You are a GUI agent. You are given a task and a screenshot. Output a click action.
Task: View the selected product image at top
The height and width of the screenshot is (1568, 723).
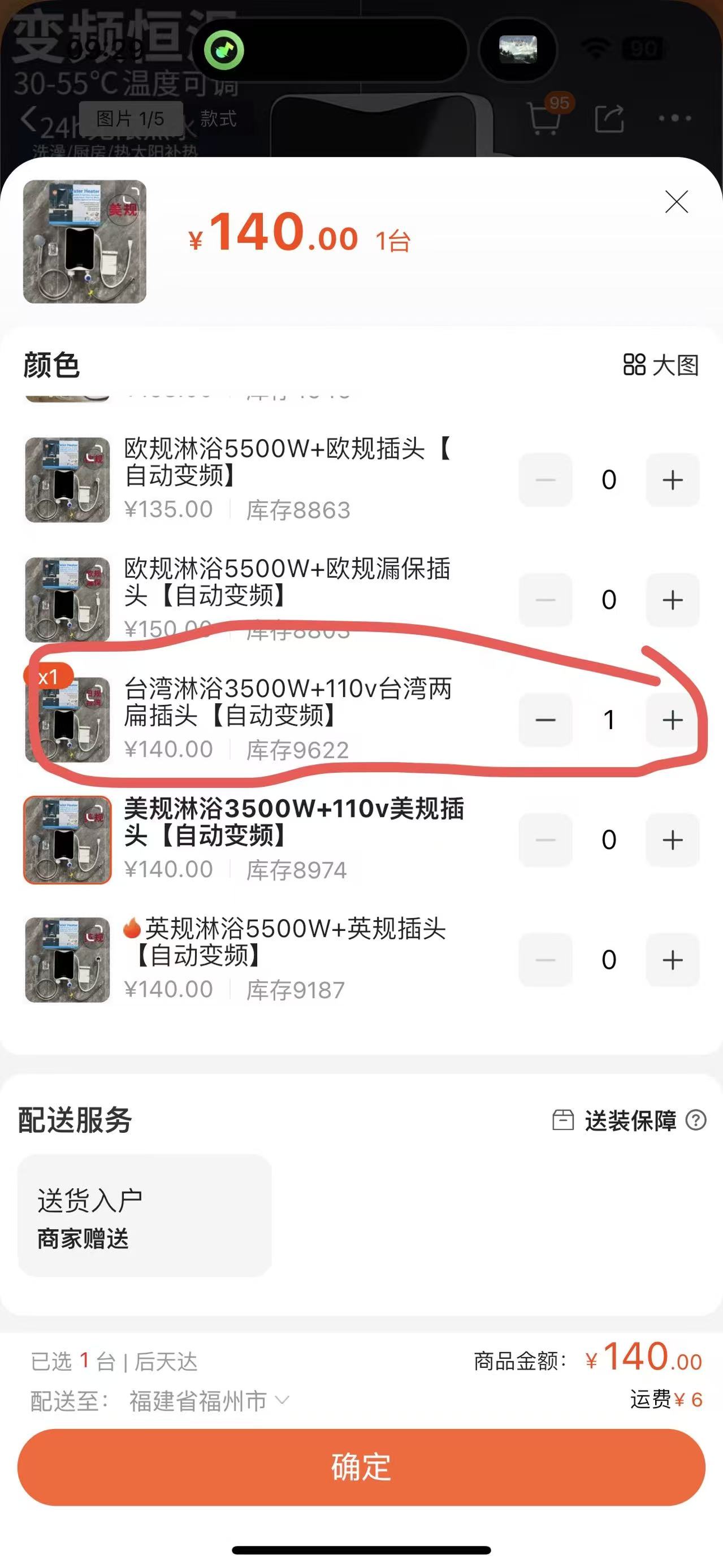tap(85, 242)
